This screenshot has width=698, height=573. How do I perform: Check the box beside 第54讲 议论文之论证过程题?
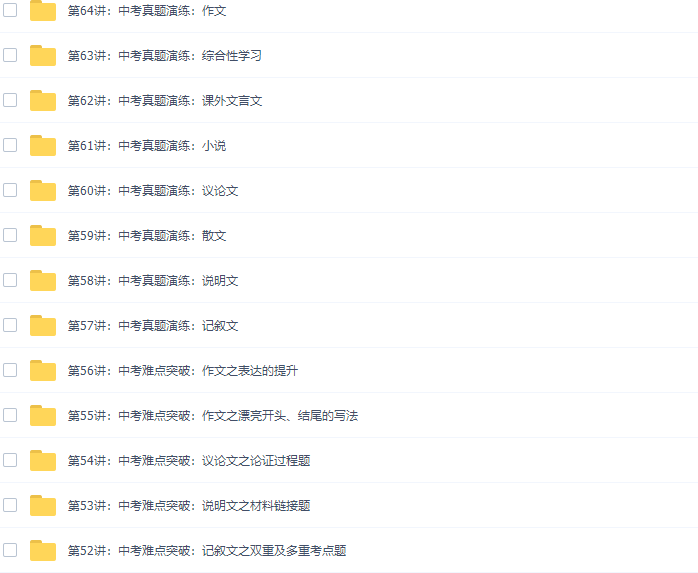[10, 460]
